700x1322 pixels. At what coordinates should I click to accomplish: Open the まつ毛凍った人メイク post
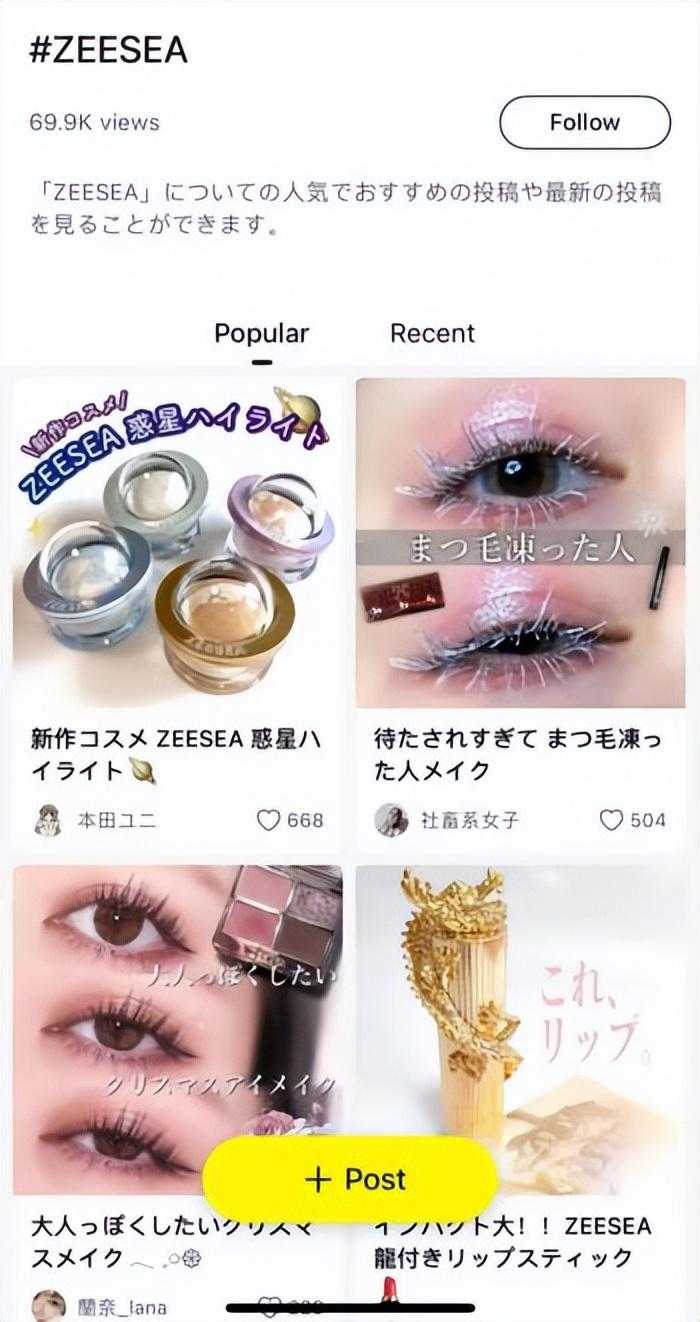520,540
